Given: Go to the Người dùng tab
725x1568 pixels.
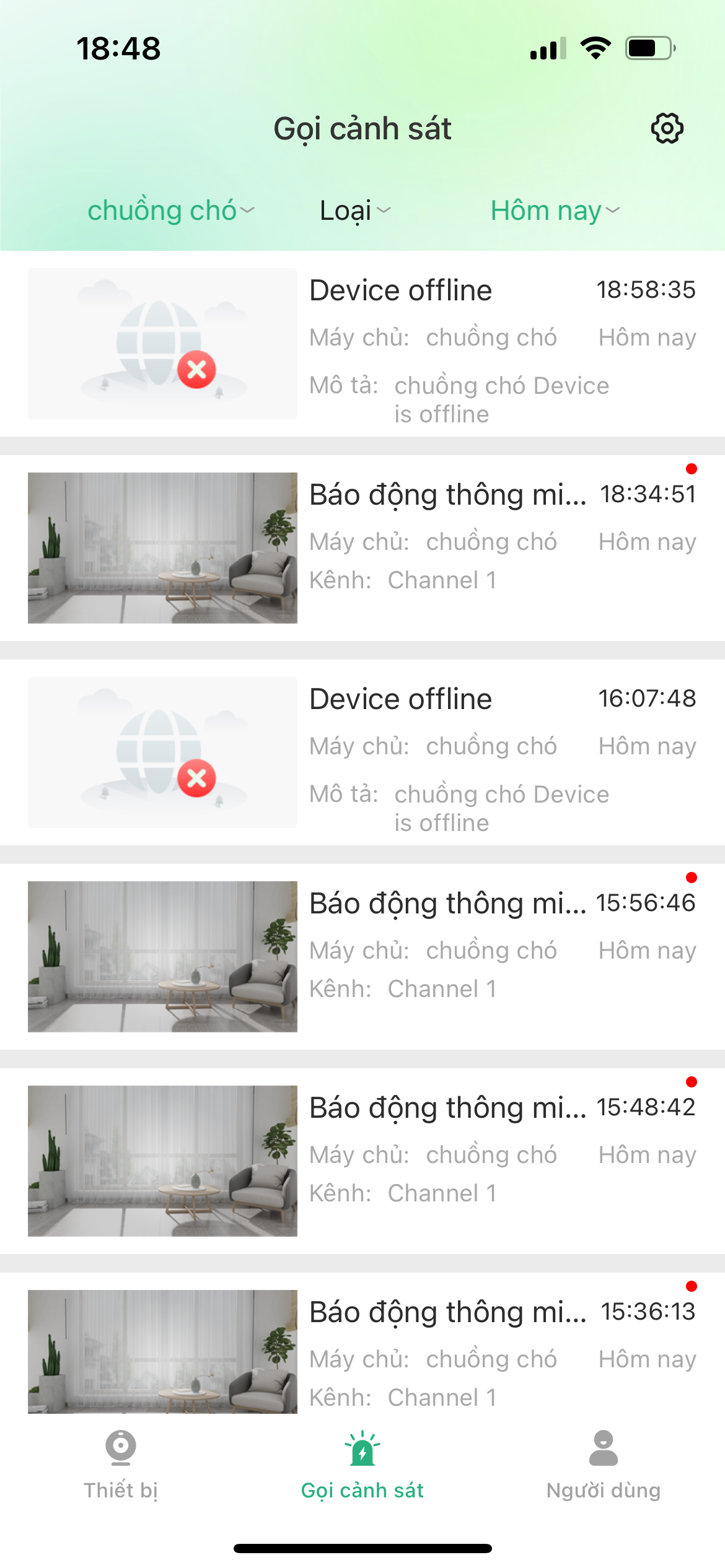Looking at the screenshot, I should point(604,1465).
